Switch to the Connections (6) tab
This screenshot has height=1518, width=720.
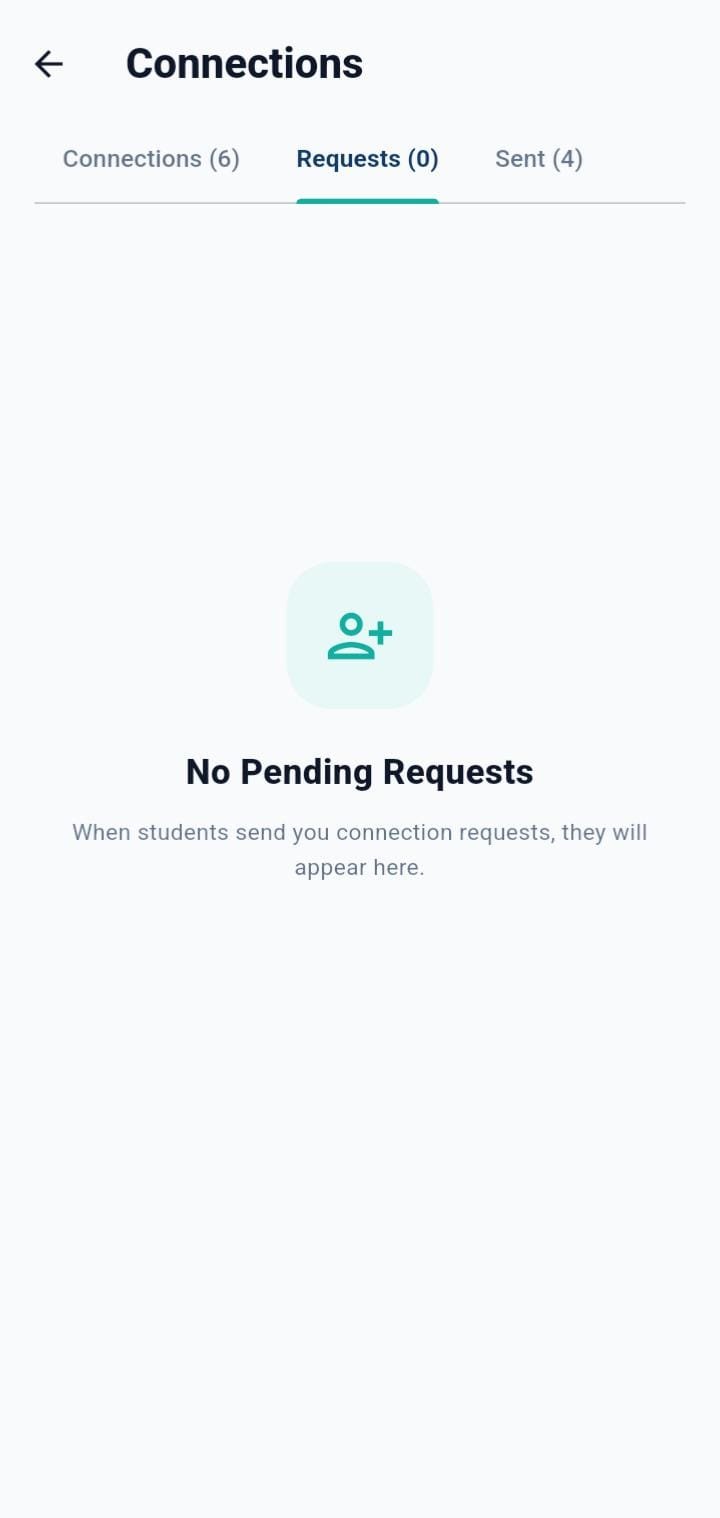coord(151,159)
